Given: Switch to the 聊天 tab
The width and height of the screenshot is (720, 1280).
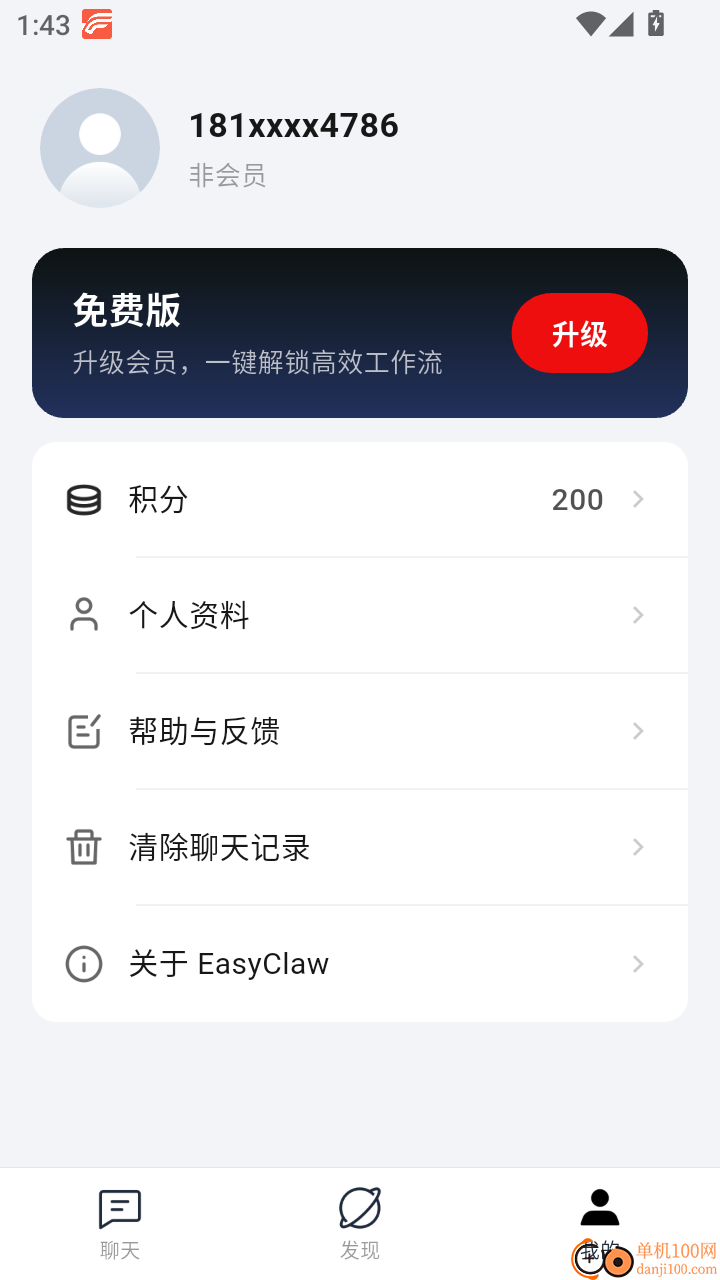Looking at the screenshot, I should pos(119,1222).
